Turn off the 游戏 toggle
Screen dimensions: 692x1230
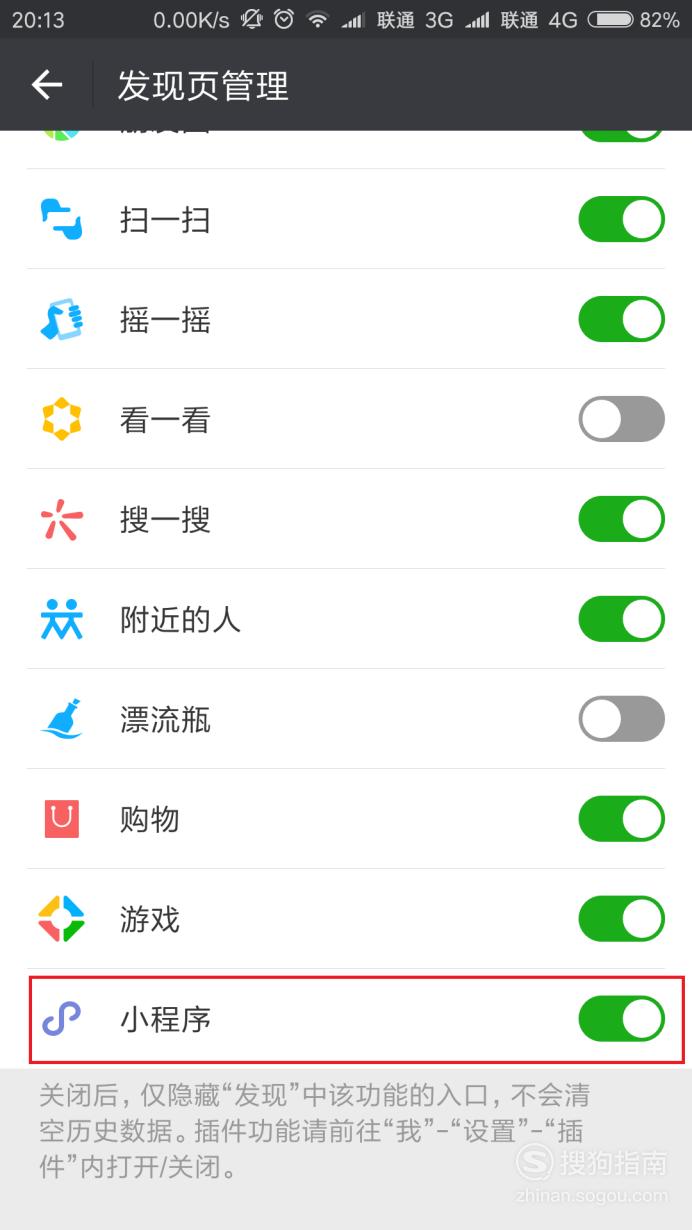coord(621,919)
